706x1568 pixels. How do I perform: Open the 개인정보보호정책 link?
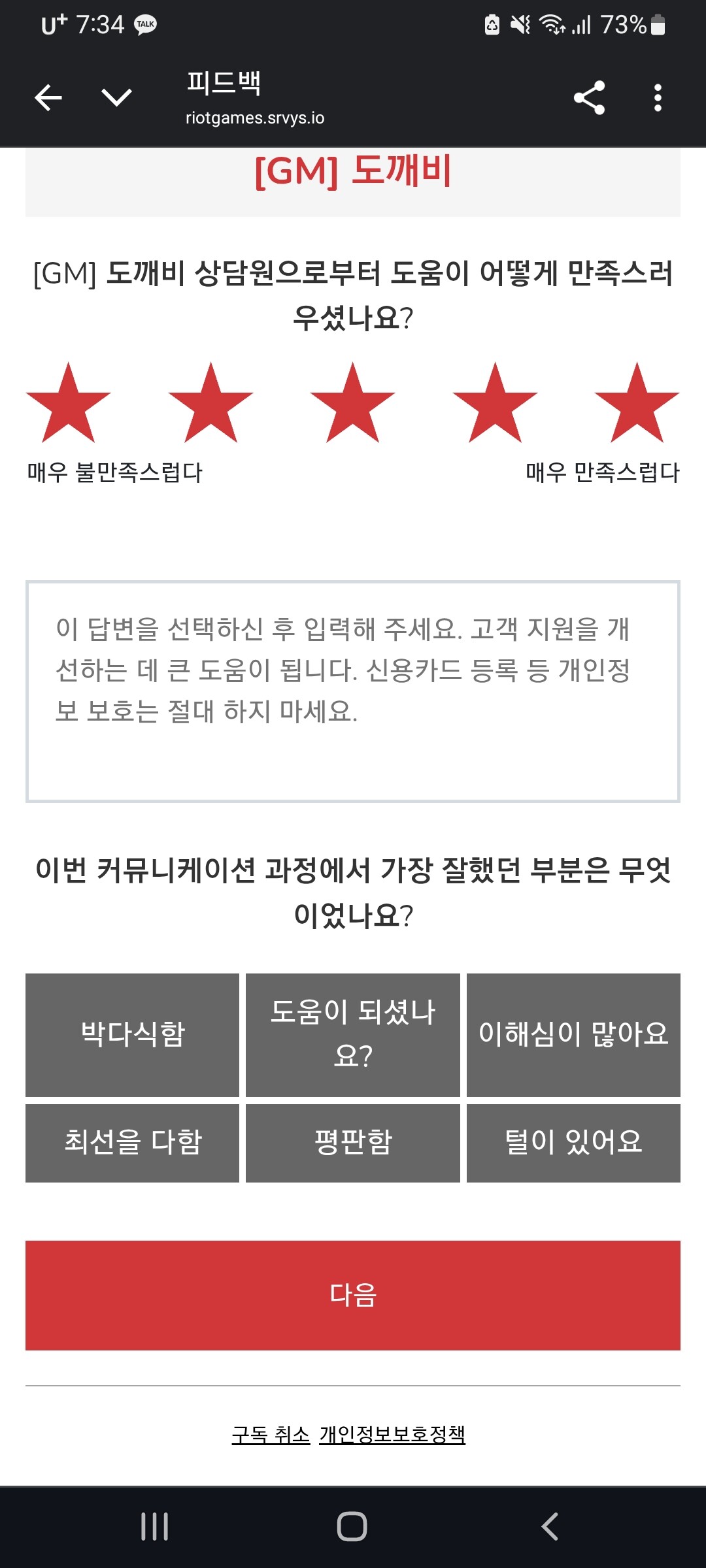pos(392,1435)
